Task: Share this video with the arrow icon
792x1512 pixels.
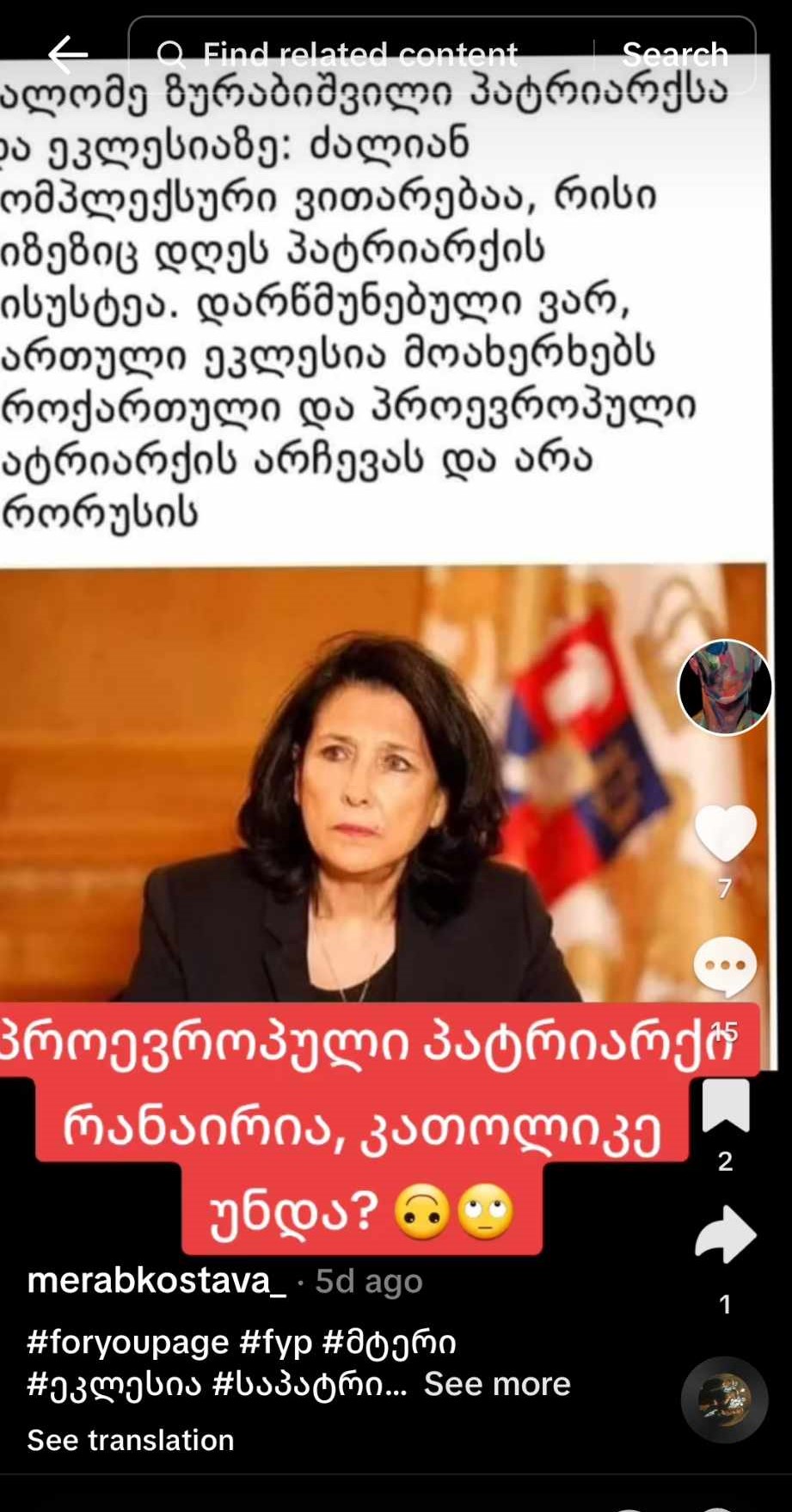Action: (x=725, y=1235)
